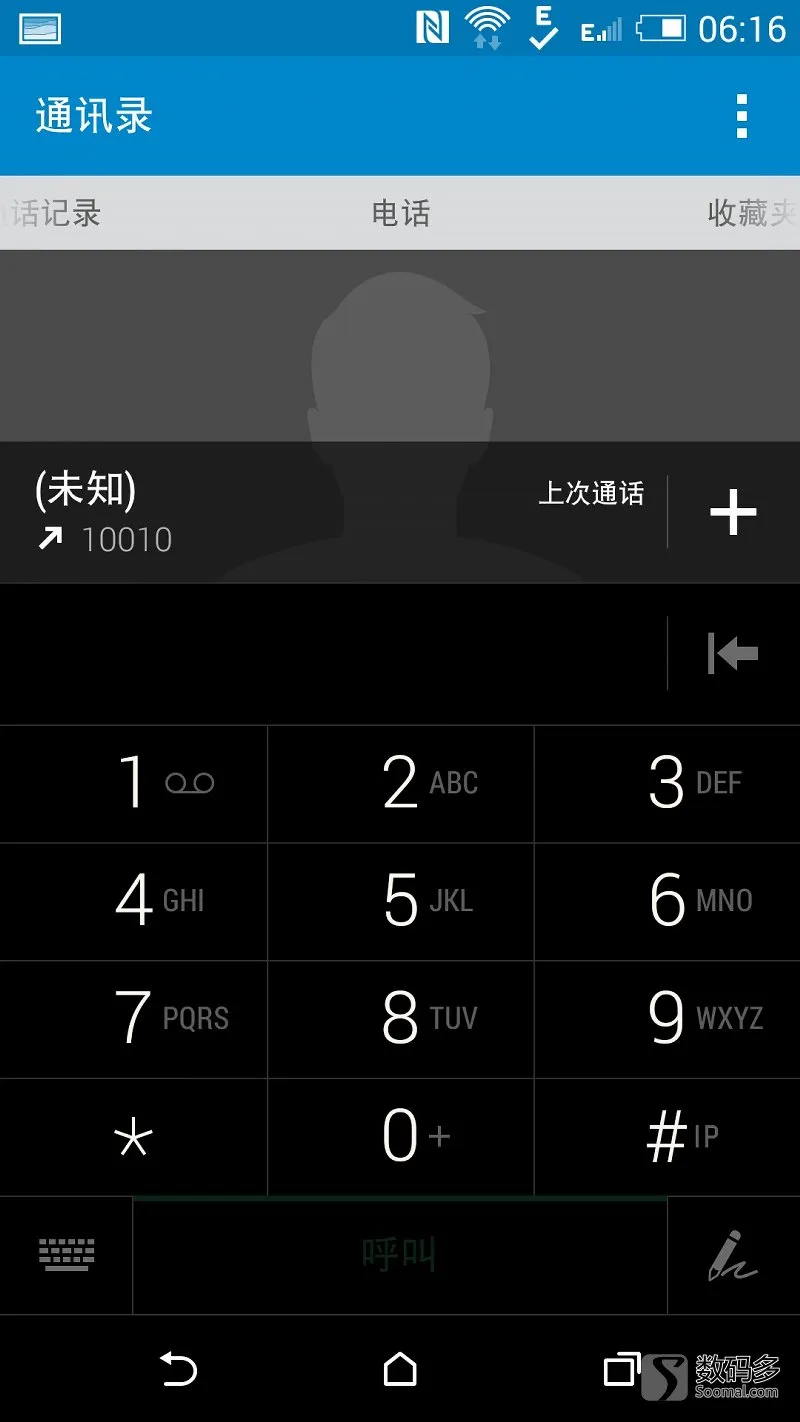Viewport: 800px width, 1422px height.
Task: Delete the last digit with the backspace arrow
Action: tap(733, 654)
